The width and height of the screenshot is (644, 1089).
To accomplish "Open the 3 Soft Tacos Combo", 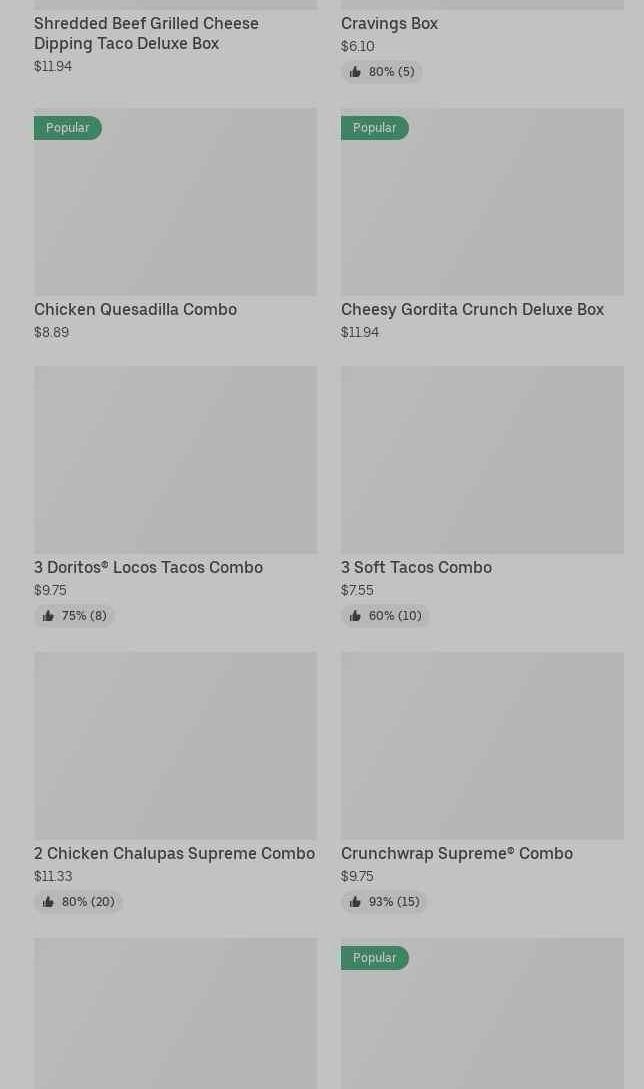I will tap(482, 497).
